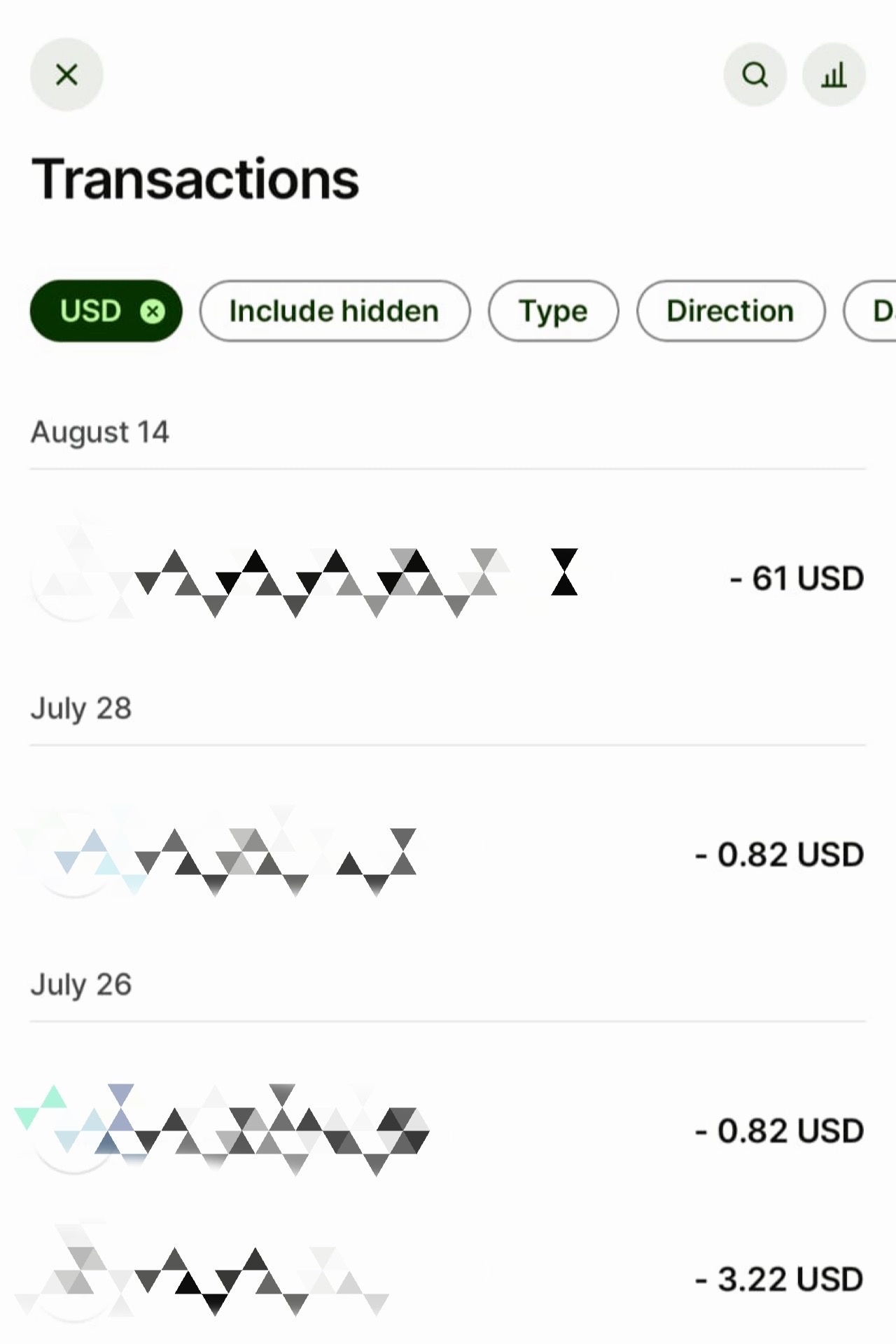Viewport: 896px width, 1344px height.
Task: Enable the USD currency filter chip
Action: pos(91,311)
